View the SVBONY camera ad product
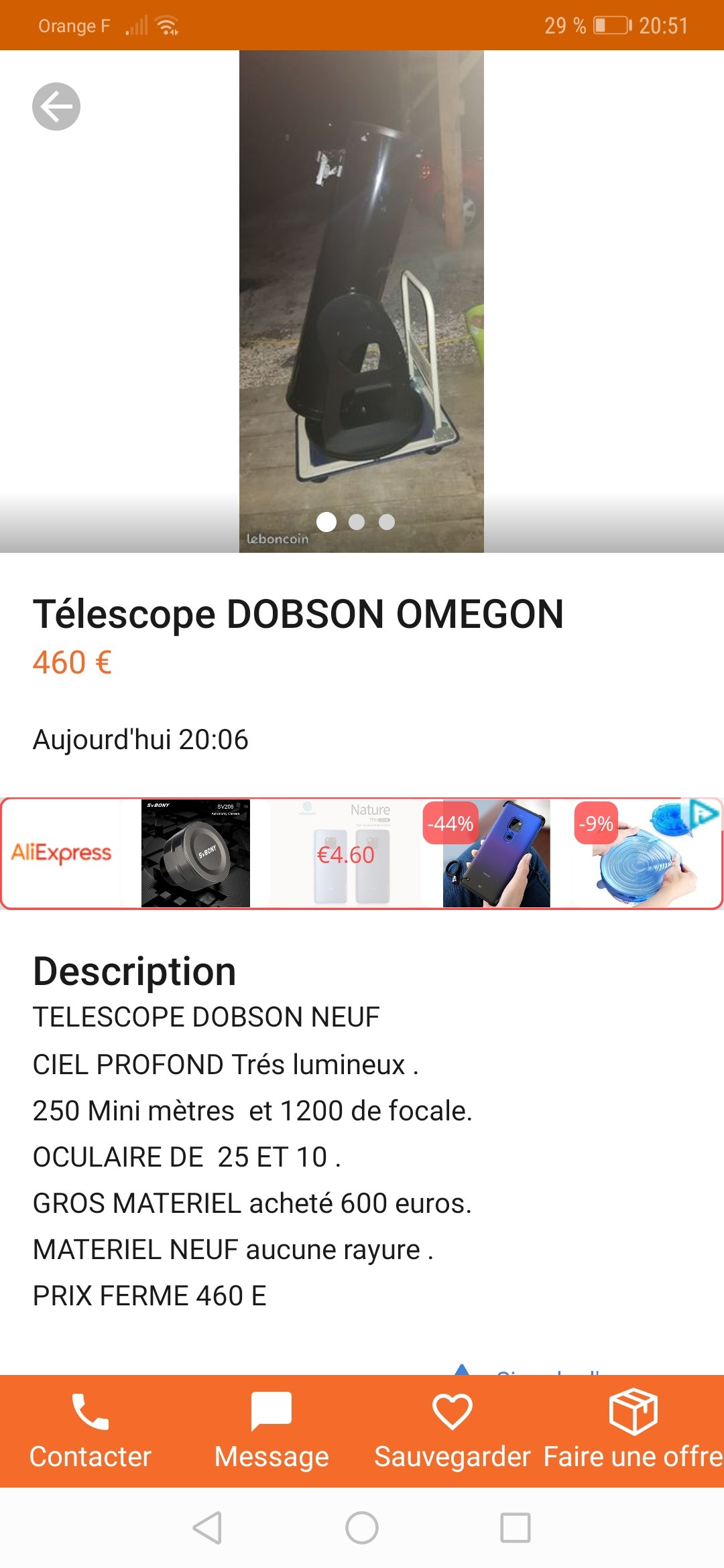The image size is (724, 1568). 196,854
